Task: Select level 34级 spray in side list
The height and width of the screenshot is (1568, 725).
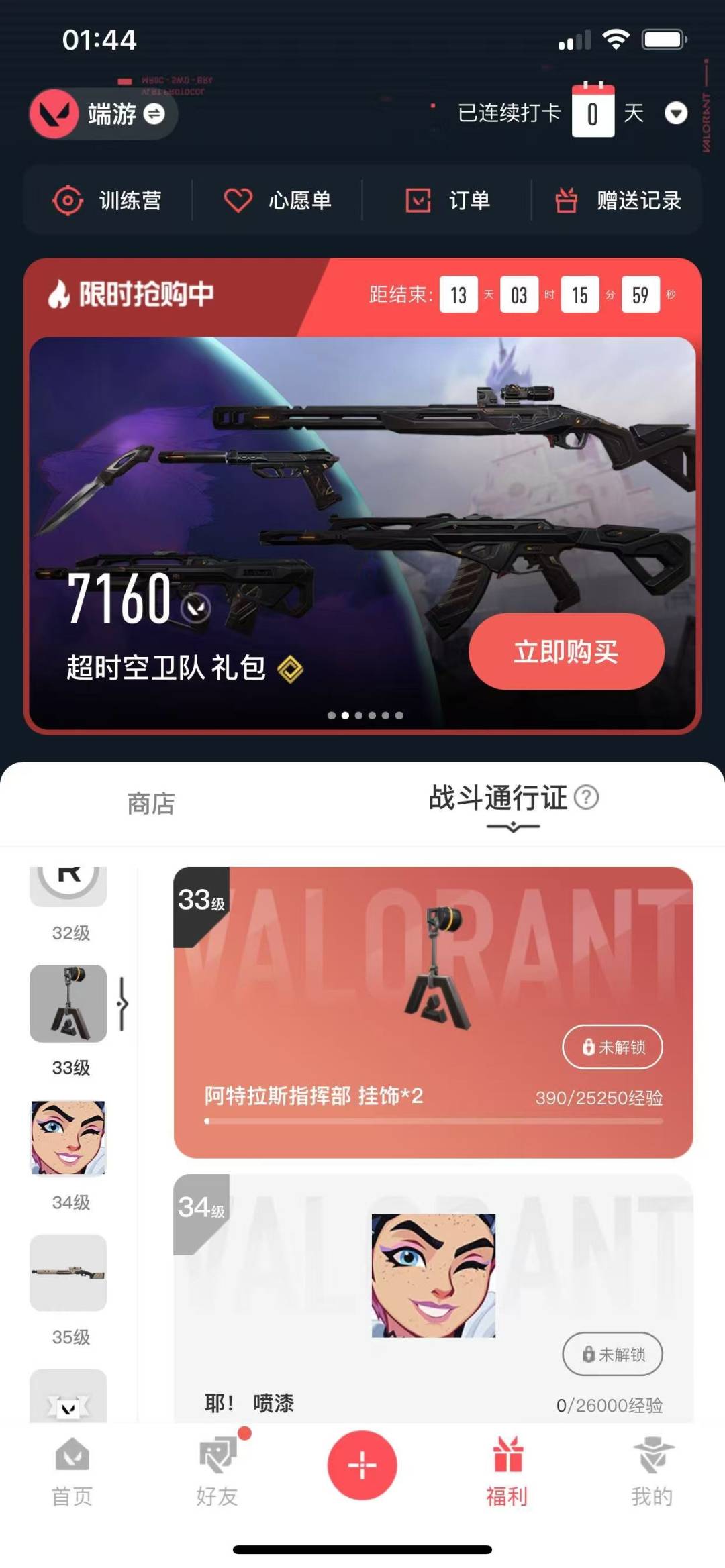Action: (68, 1138)
